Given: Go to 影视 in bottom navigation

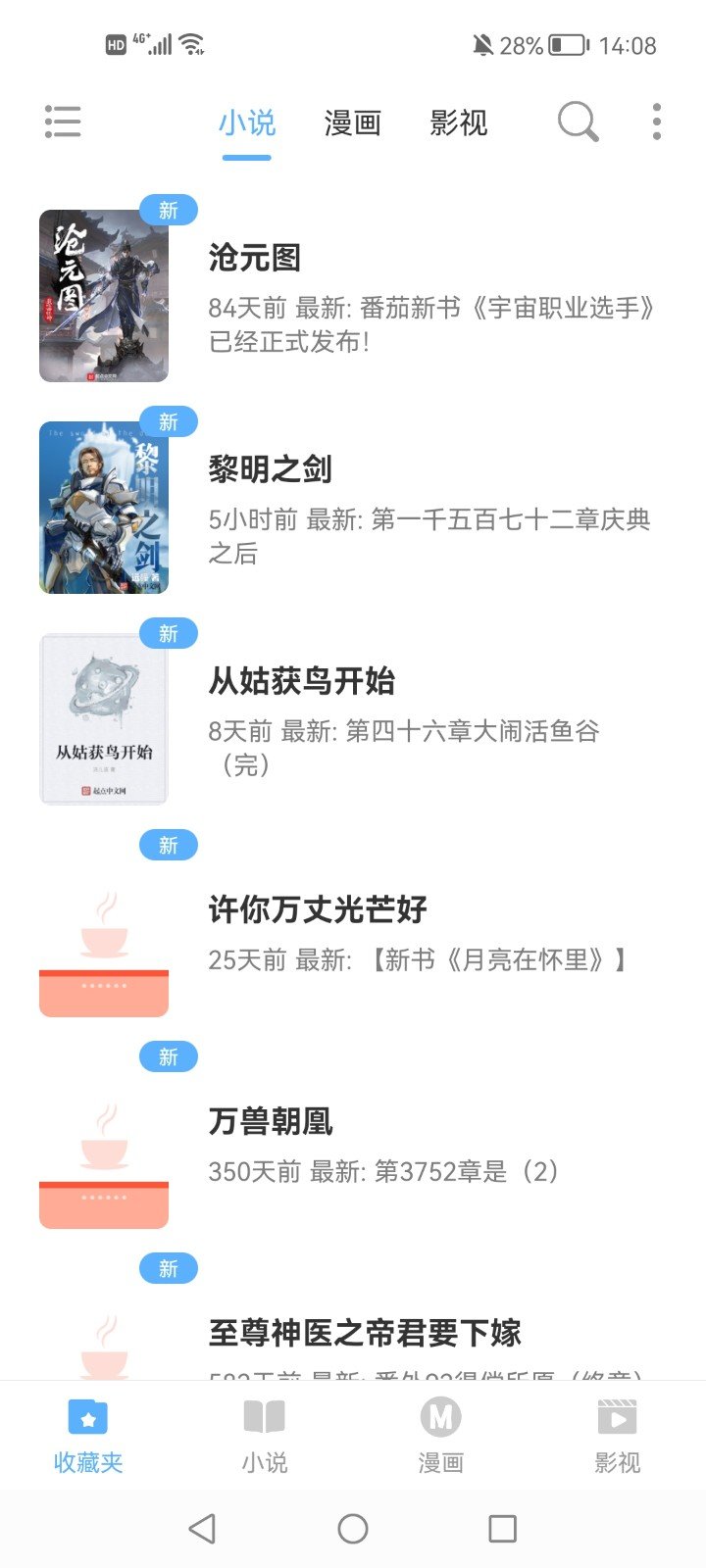Looking at the screenshot, I should tap(618, 1436).
